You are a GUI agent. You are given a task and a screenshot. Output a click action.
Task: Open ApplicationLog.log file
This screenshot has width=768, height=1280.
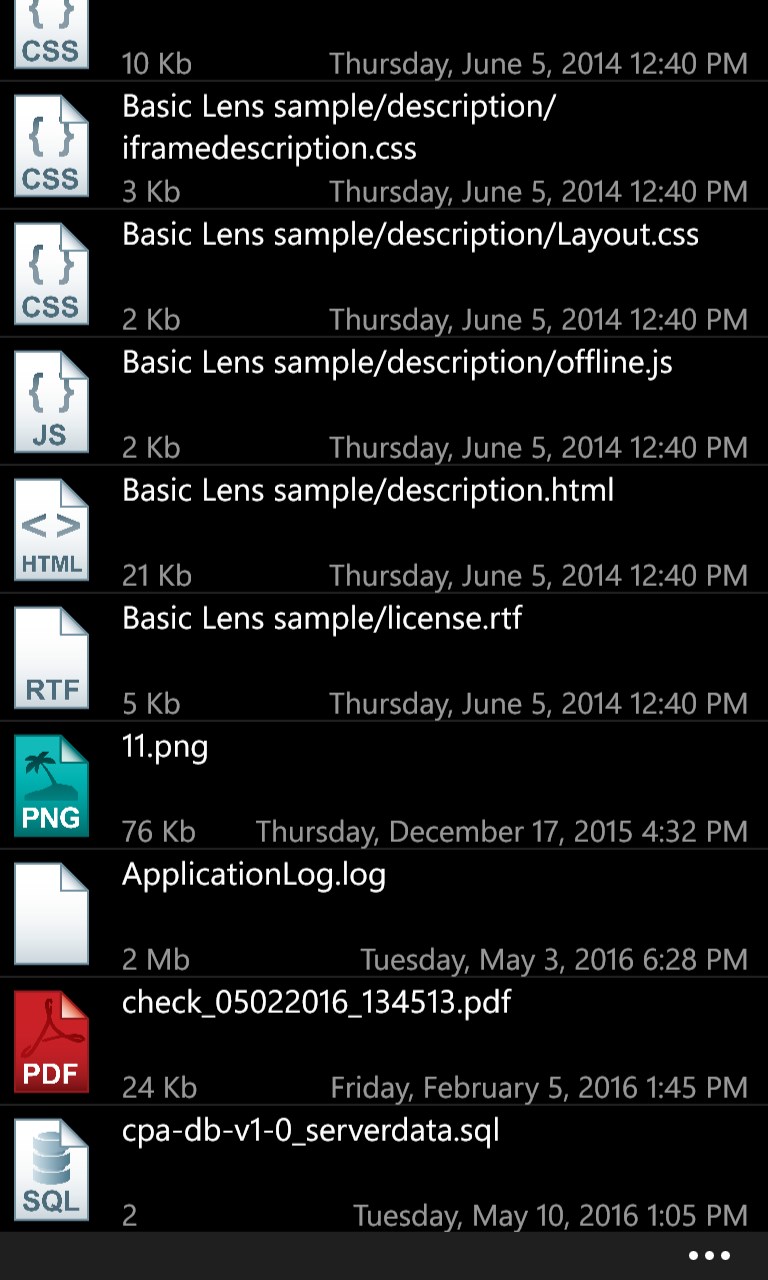coord(384,913)
